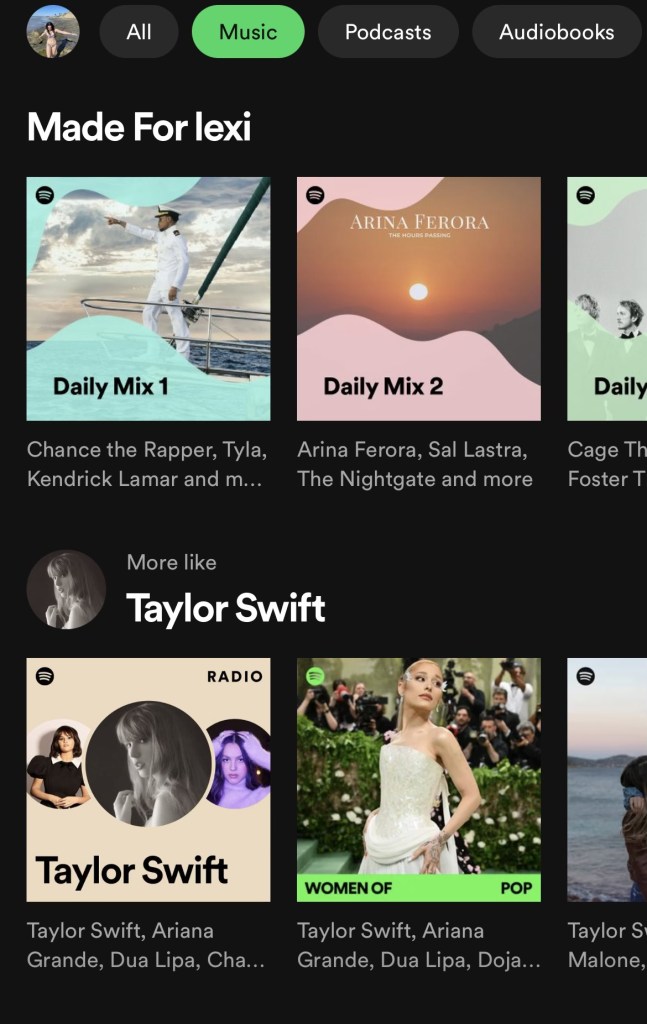Switch to the Podcasts filter
647x1024 pixels.
click(x=388, y=32)
